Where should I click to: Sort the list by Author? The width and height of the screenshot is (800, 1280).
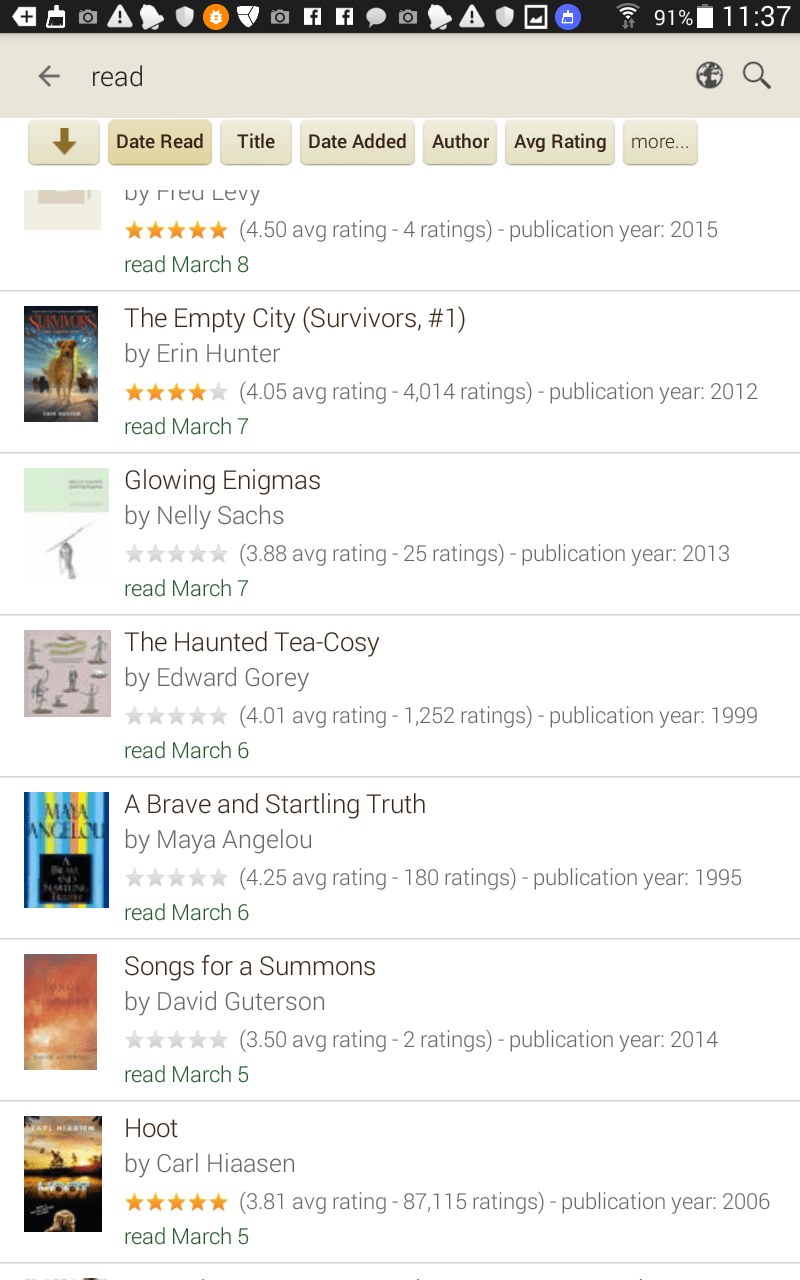[461, 142]
